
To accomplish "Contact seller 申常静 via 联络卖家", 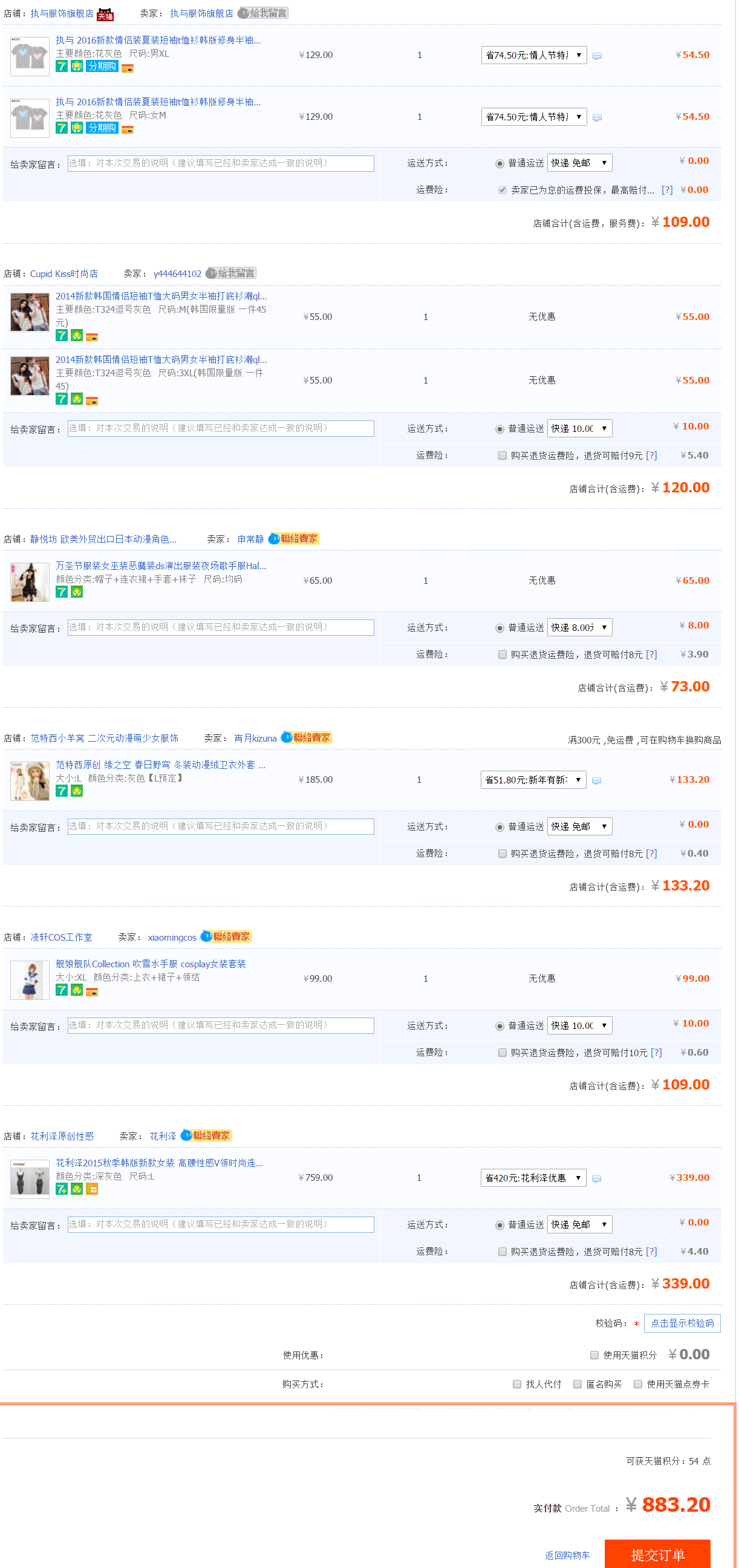I will 294,538.
